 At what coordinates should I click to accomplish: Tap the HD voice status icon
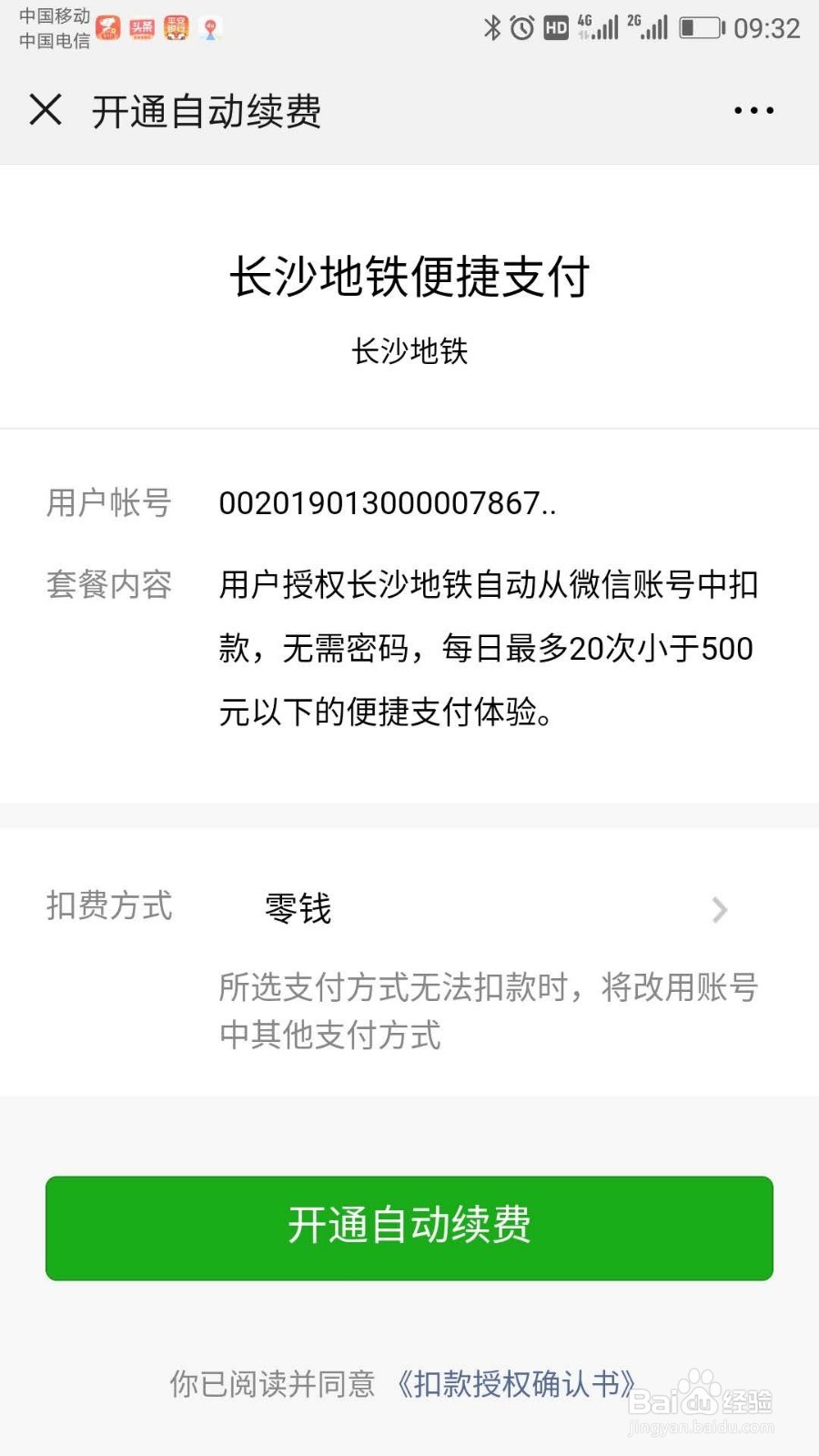point(555,27)
